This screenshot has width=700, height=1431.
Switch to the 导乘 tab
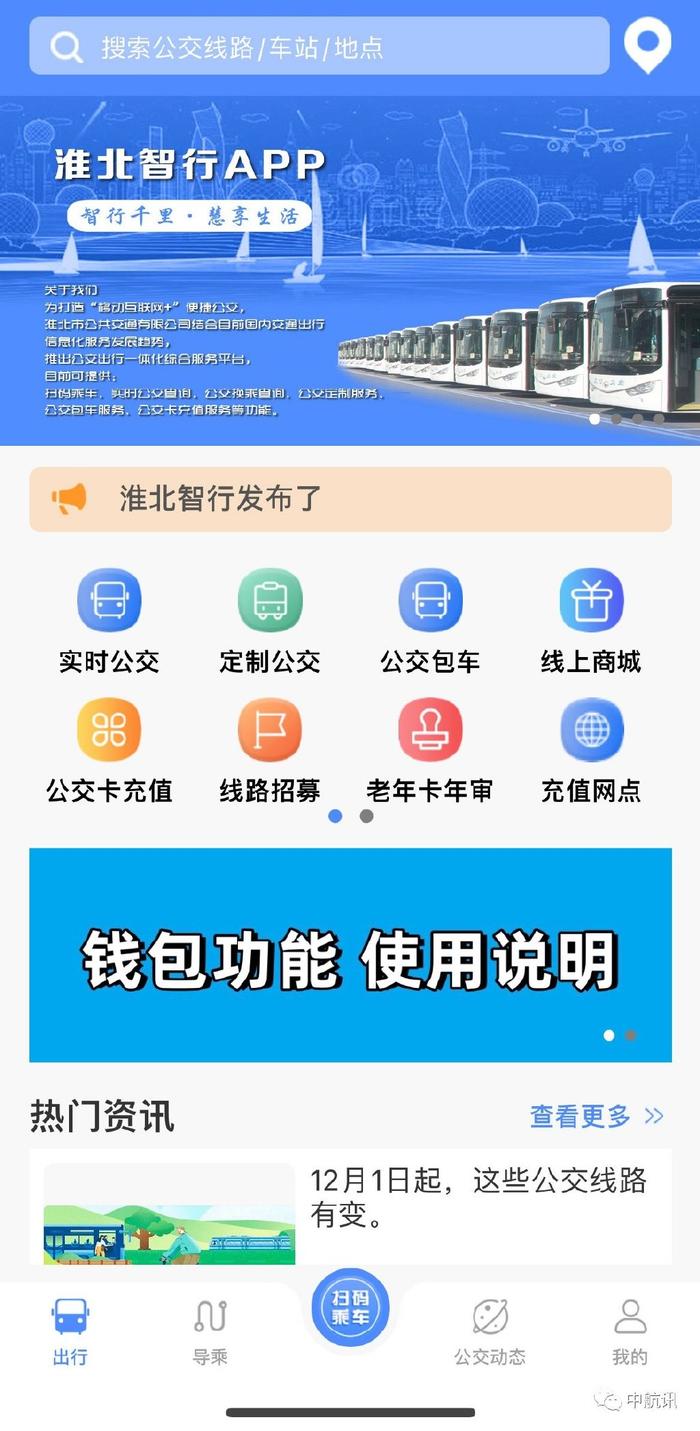click(x=210, y=1330)
